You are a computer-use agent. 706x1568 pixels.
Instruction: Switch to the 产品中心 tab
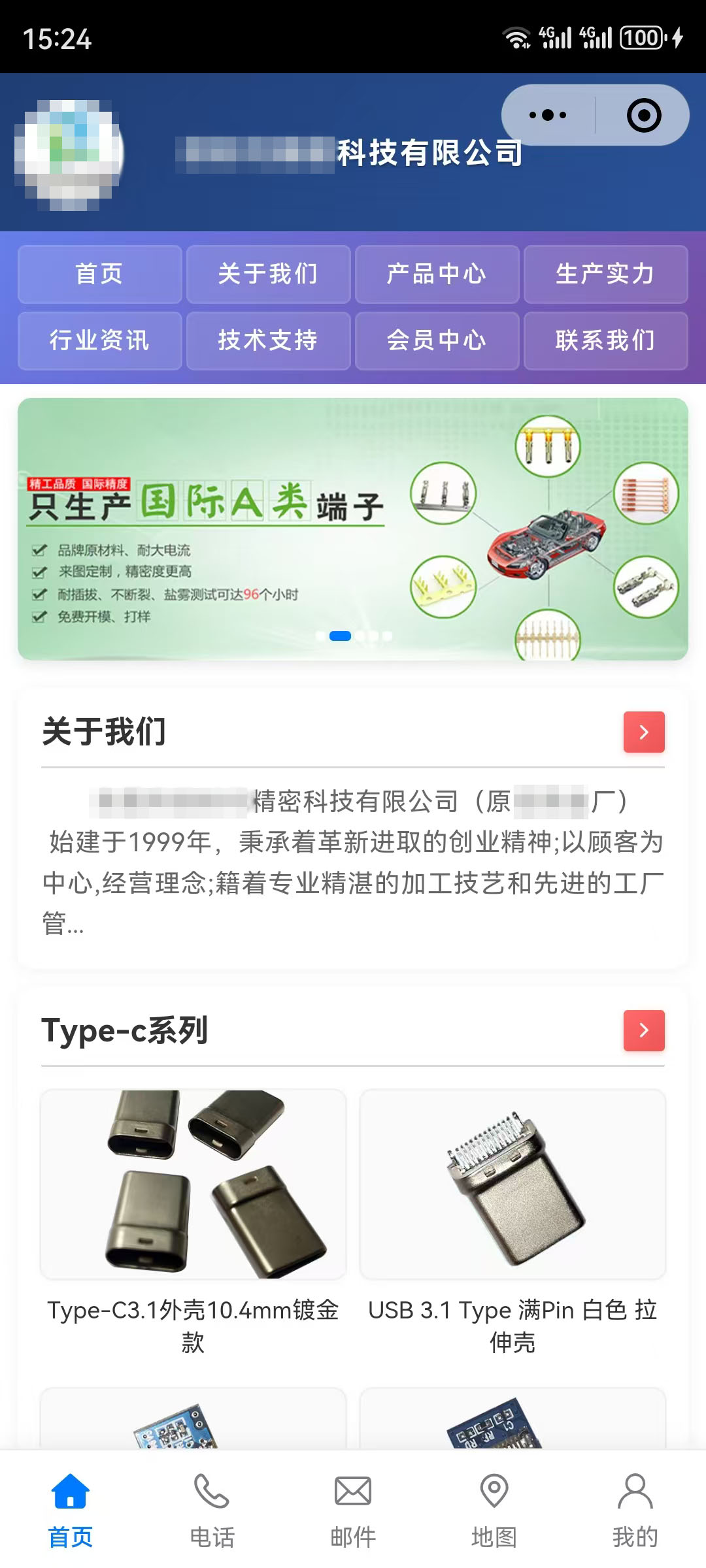point(437,274)
